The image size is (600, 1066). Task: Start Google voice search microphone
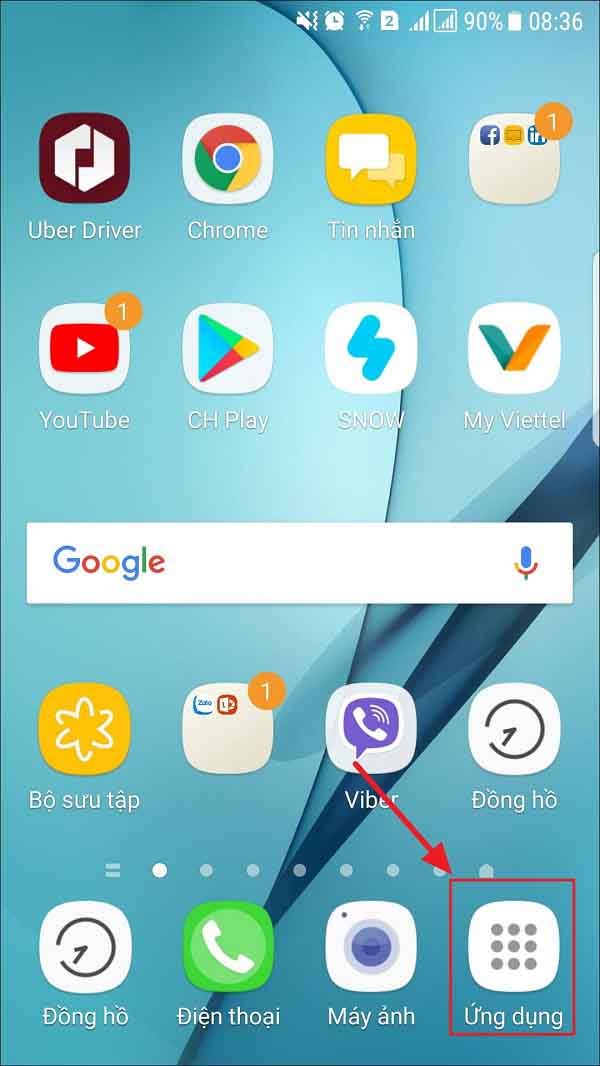click(x=525, y=562)
